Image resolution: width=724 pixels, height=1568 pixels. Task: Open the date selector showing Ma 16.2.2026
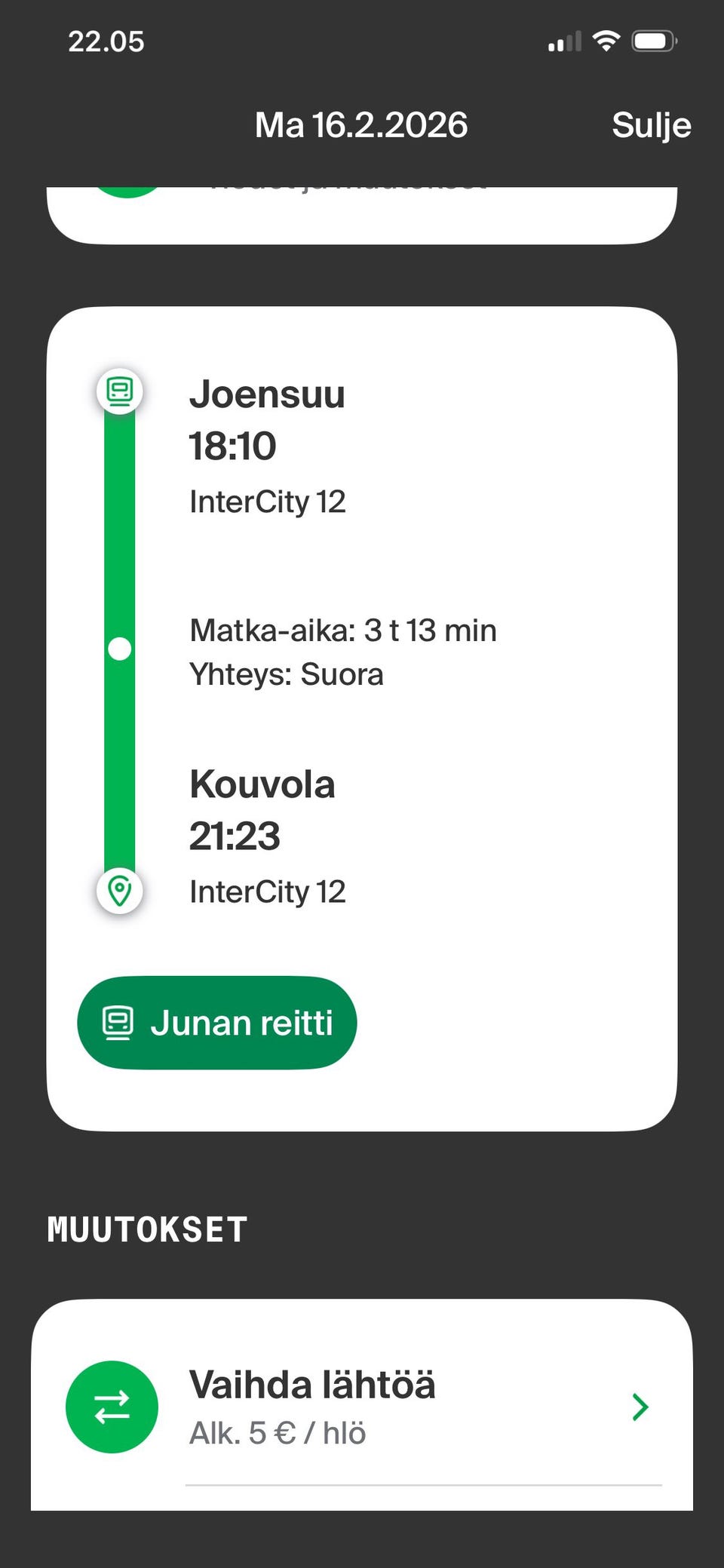click(x=360, y=124)
